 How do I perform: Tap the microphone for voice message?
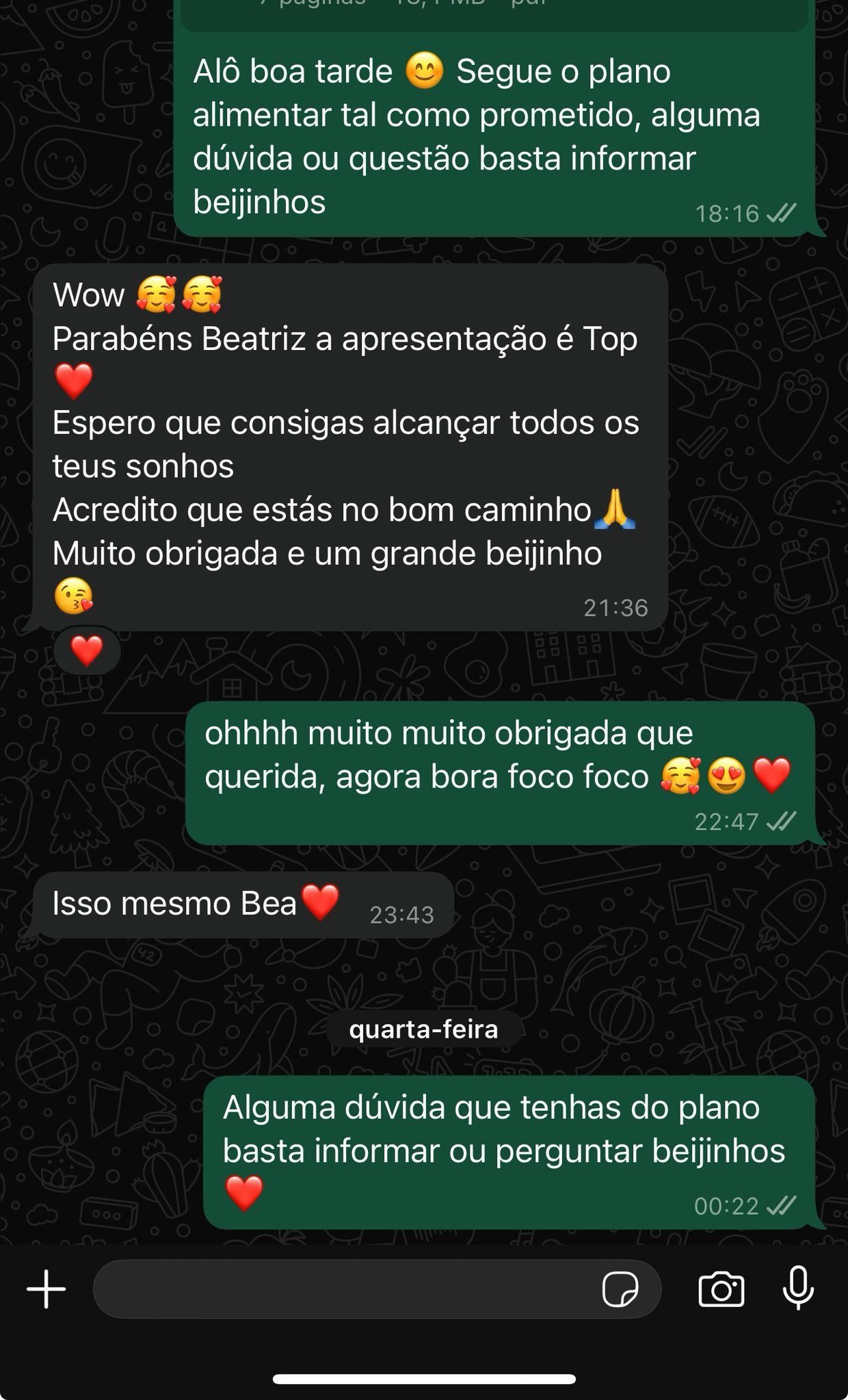click(798, 1288)
